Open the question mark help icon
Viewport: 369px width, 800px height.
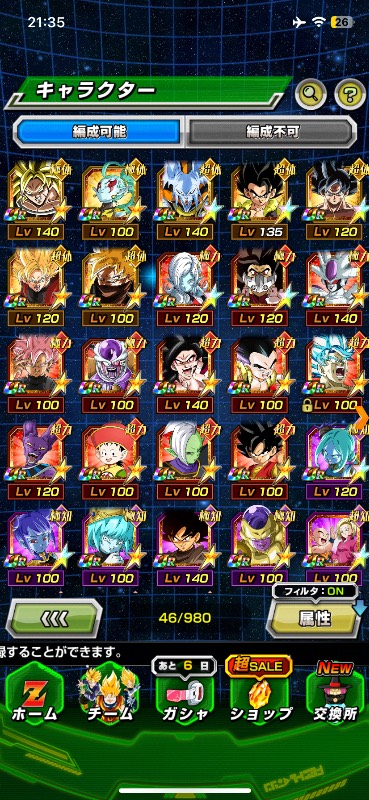[x=350, y=94]
